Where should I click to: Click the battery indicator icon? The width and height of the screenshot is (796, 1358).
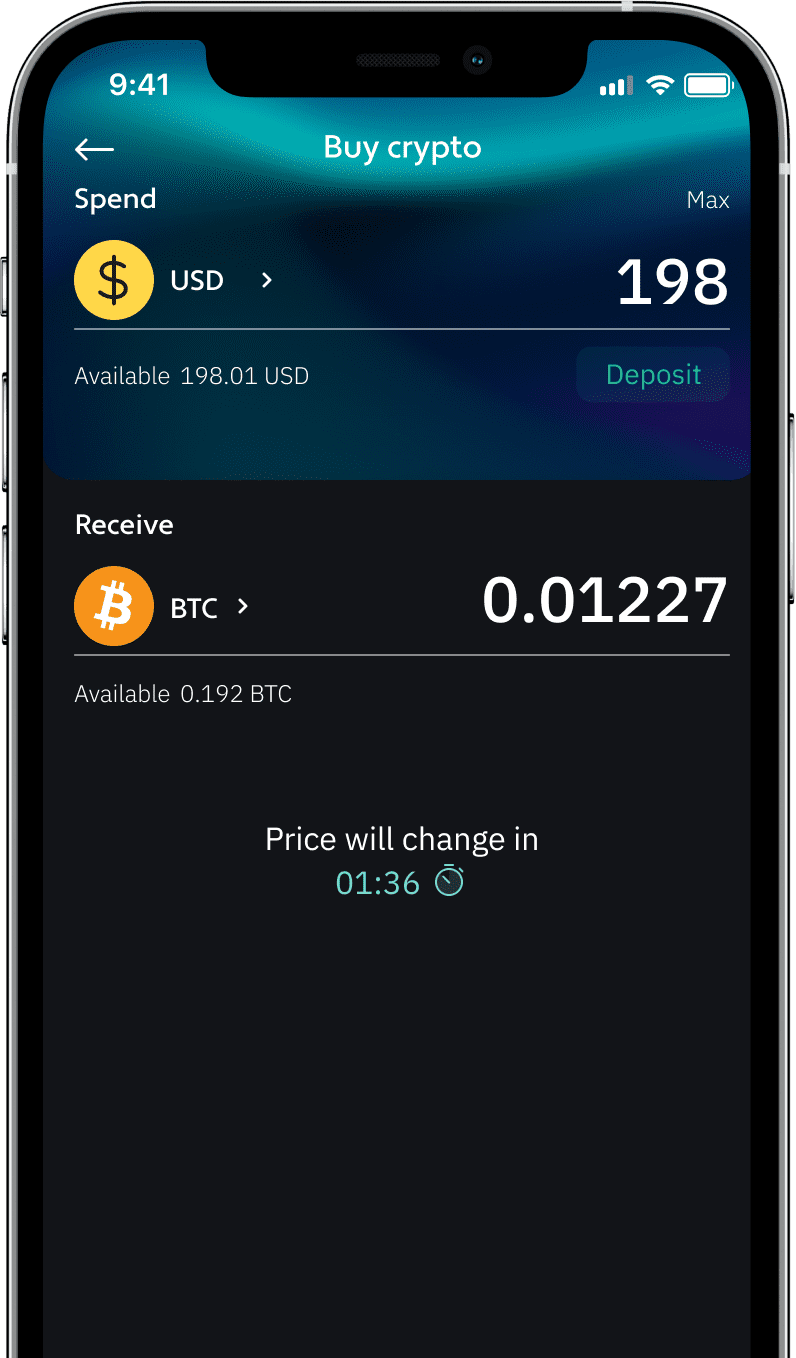(x=708, y=86)
